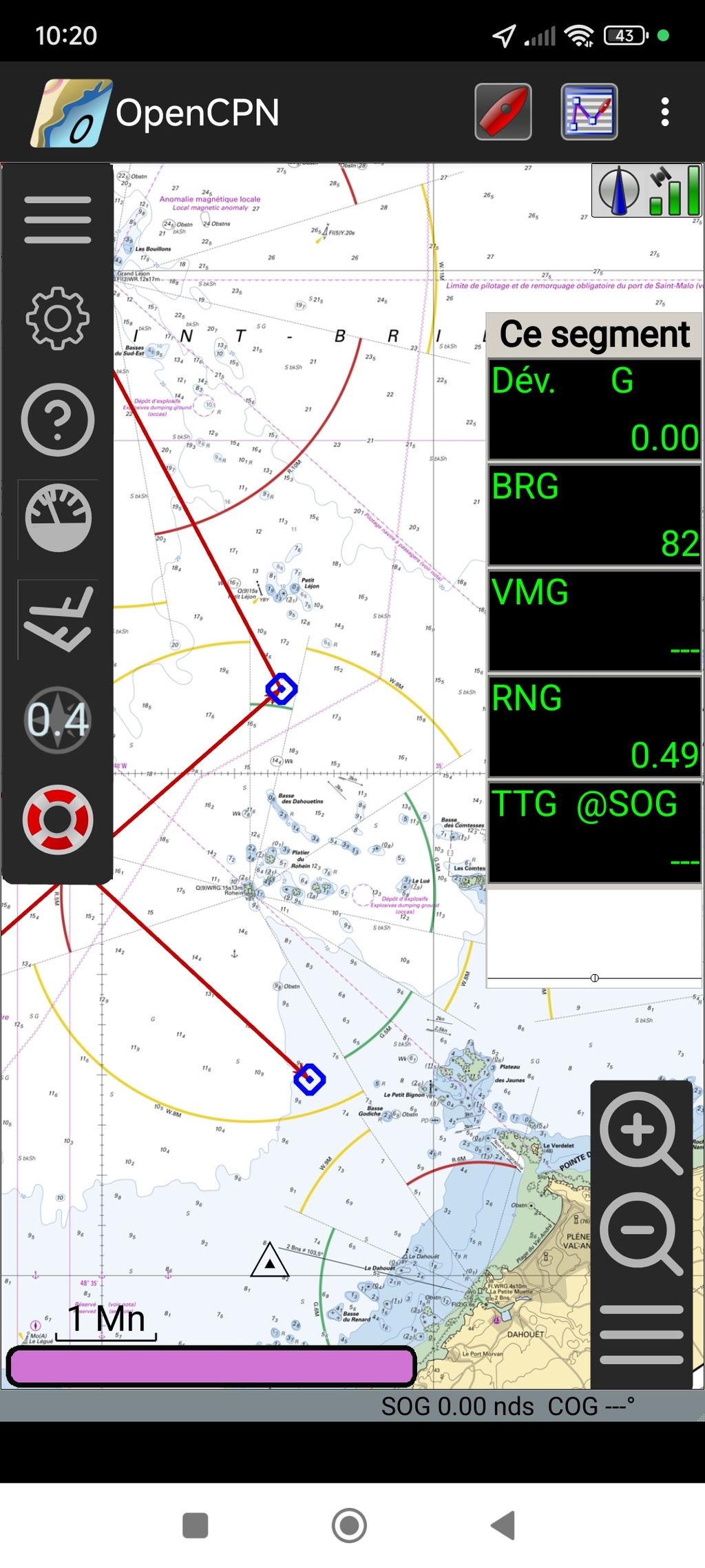Open the red boat route tool
The image size is (705, 1568).
point(503,112)
